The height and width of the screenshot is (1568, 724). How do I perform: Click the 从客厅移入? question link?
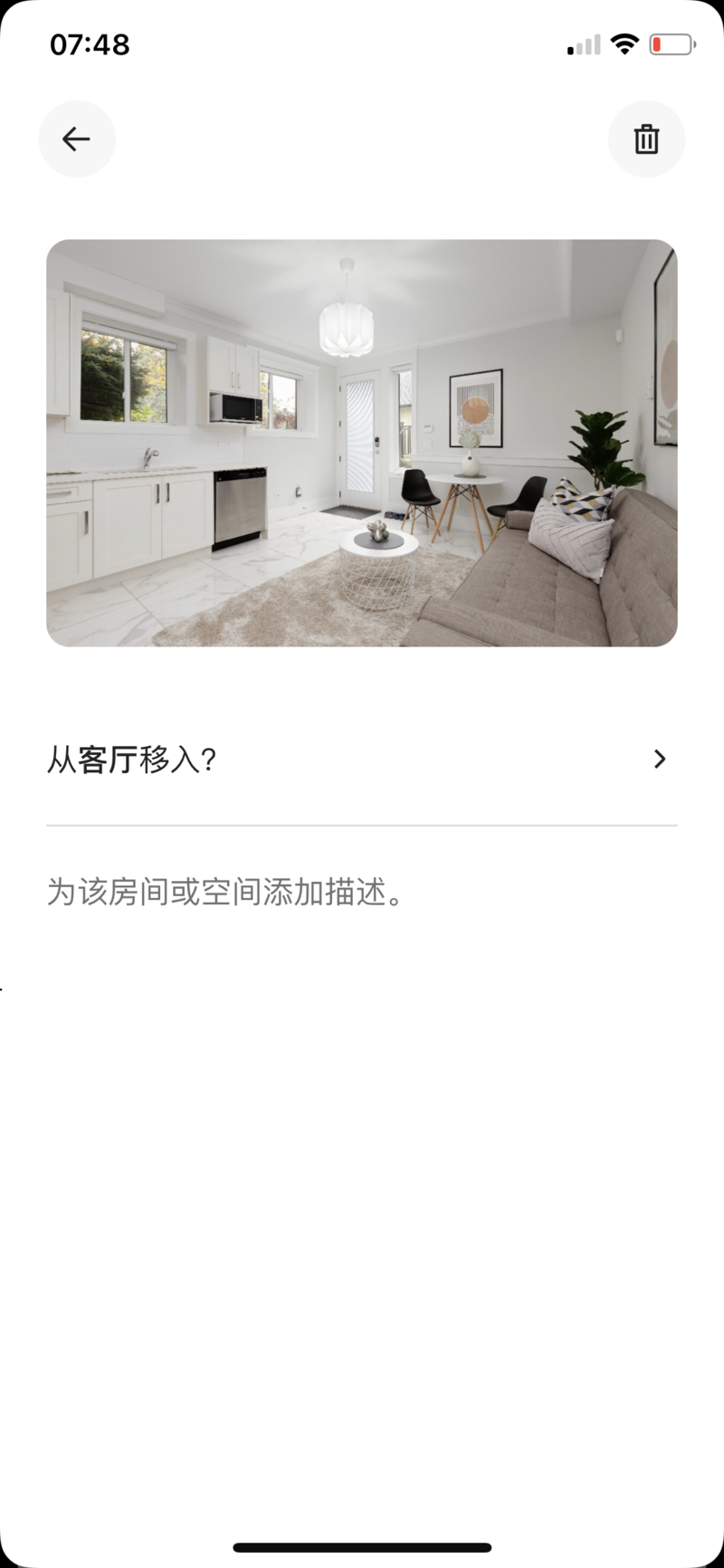pos(132,759)
